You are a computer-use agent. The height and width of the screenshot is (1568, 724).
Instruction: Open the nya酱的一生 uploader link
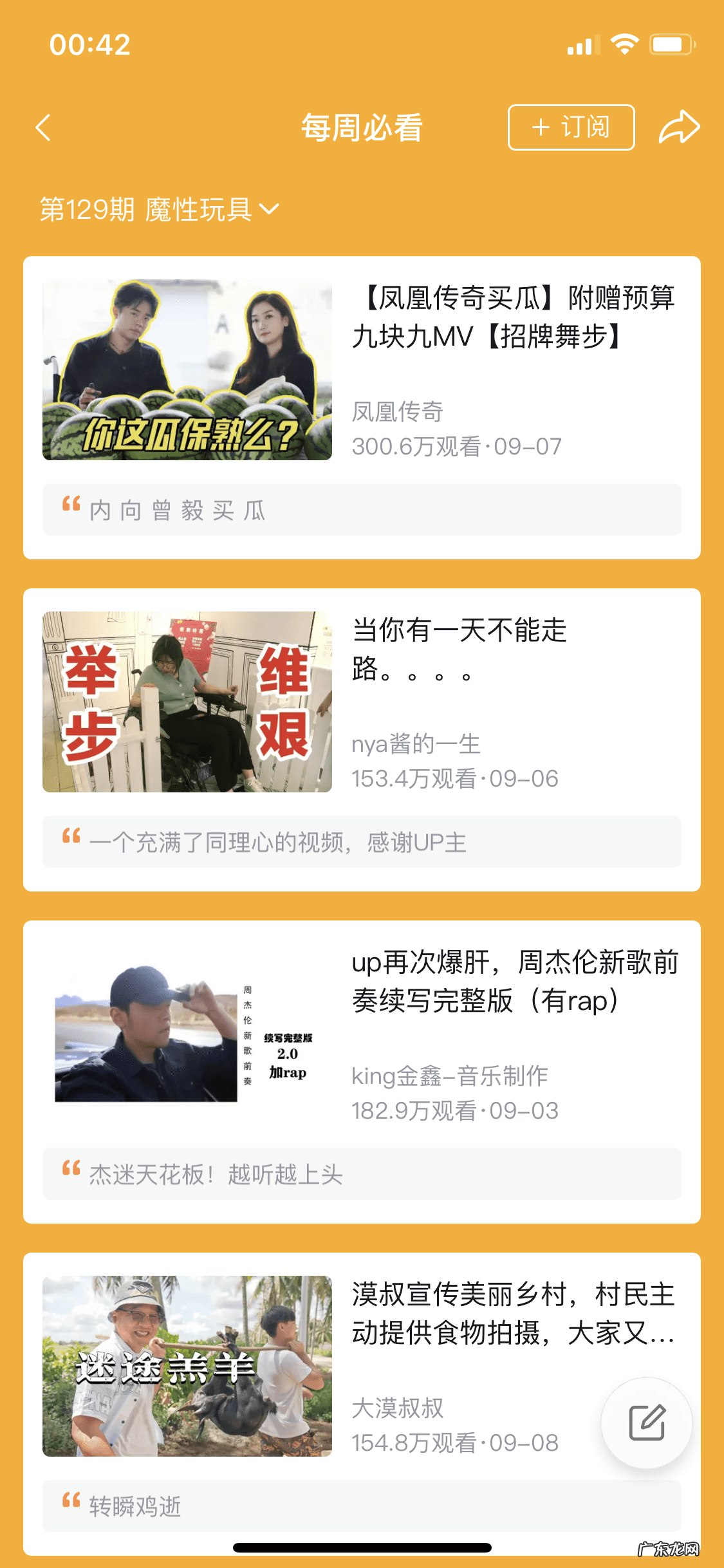click(x=417, y=745)
